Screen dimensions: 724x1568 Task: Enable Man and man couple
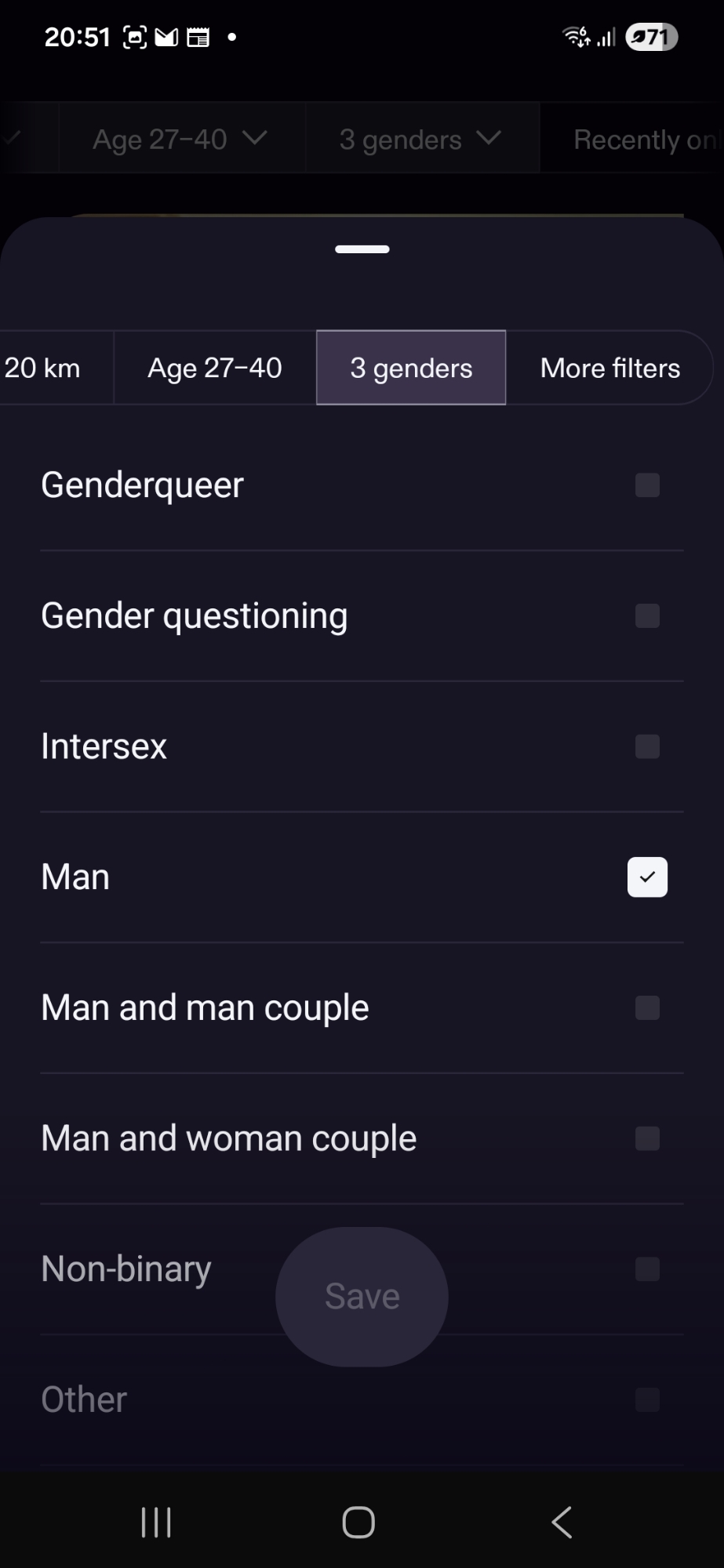tap(647, 1007)
